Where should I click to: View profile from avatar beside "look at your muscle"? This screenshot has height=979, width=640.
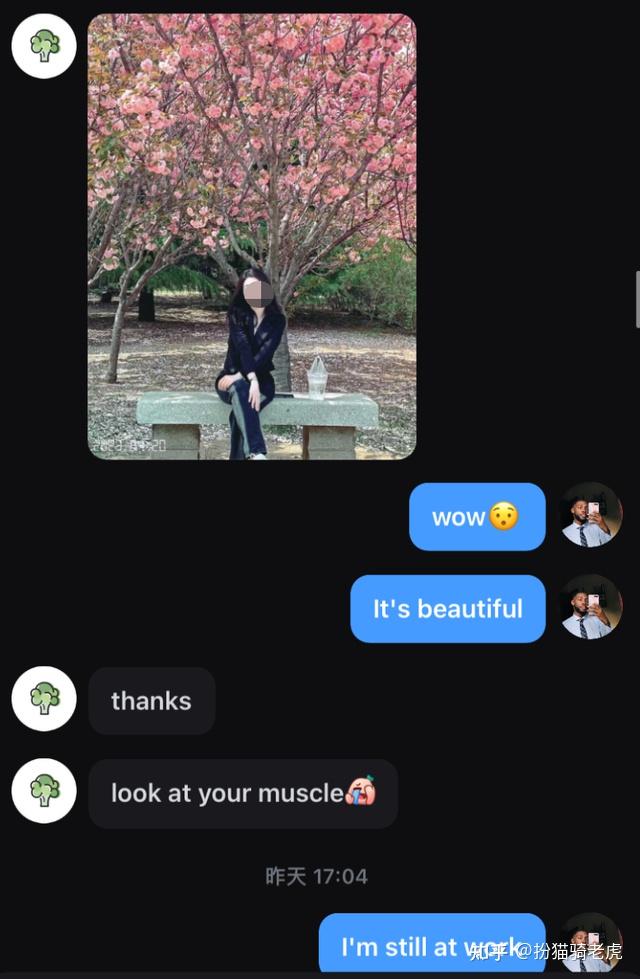[x=44, y=791]
